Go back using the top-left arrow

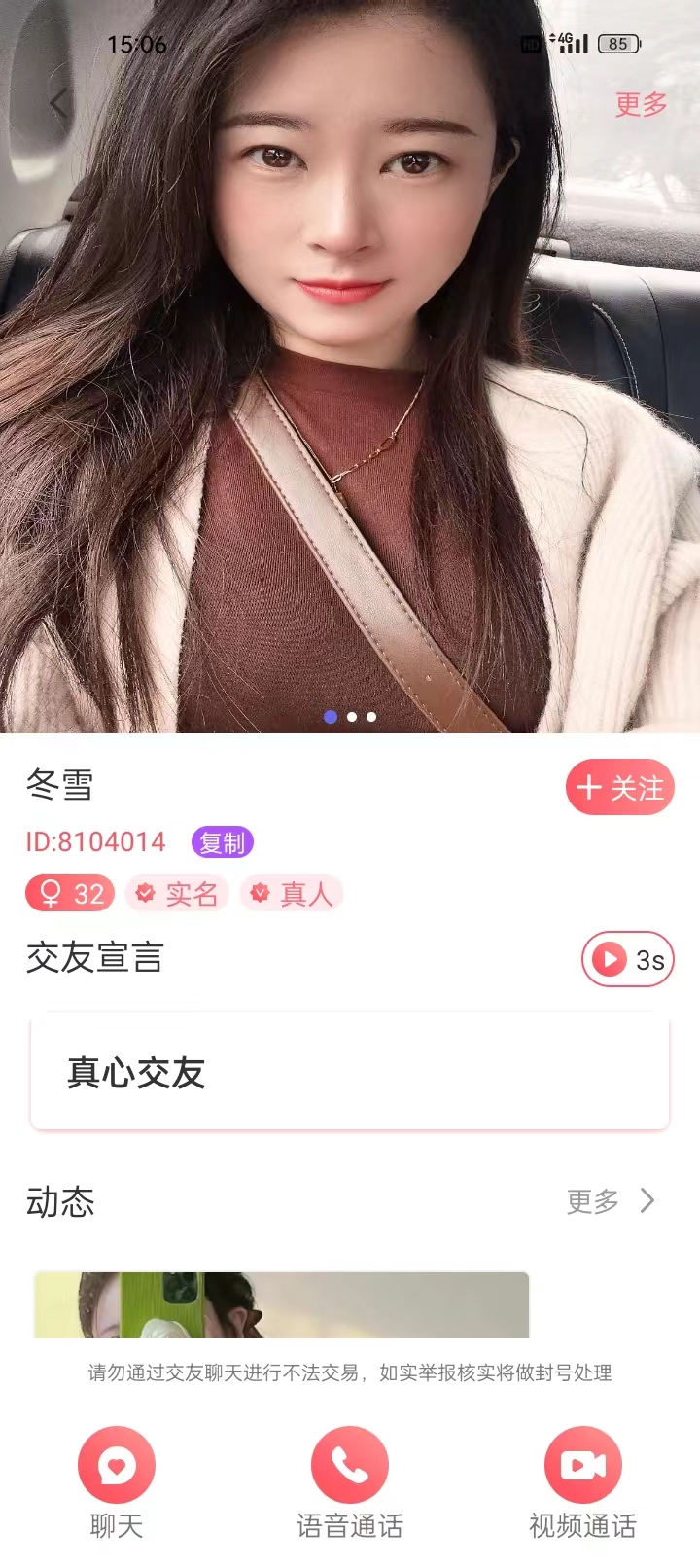pyautogui.click(x=58, y=103)
